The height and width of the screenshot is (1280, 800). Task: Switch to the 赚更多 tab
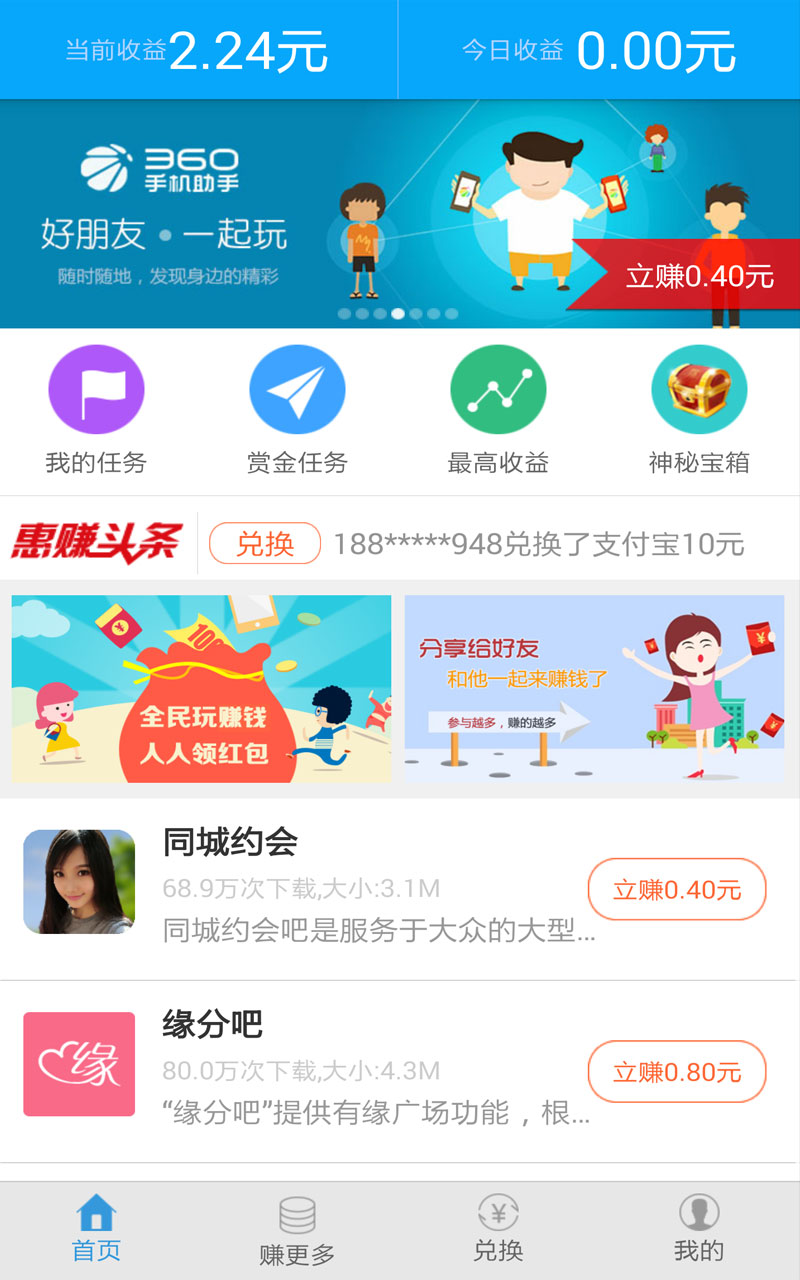point(296,1230)
